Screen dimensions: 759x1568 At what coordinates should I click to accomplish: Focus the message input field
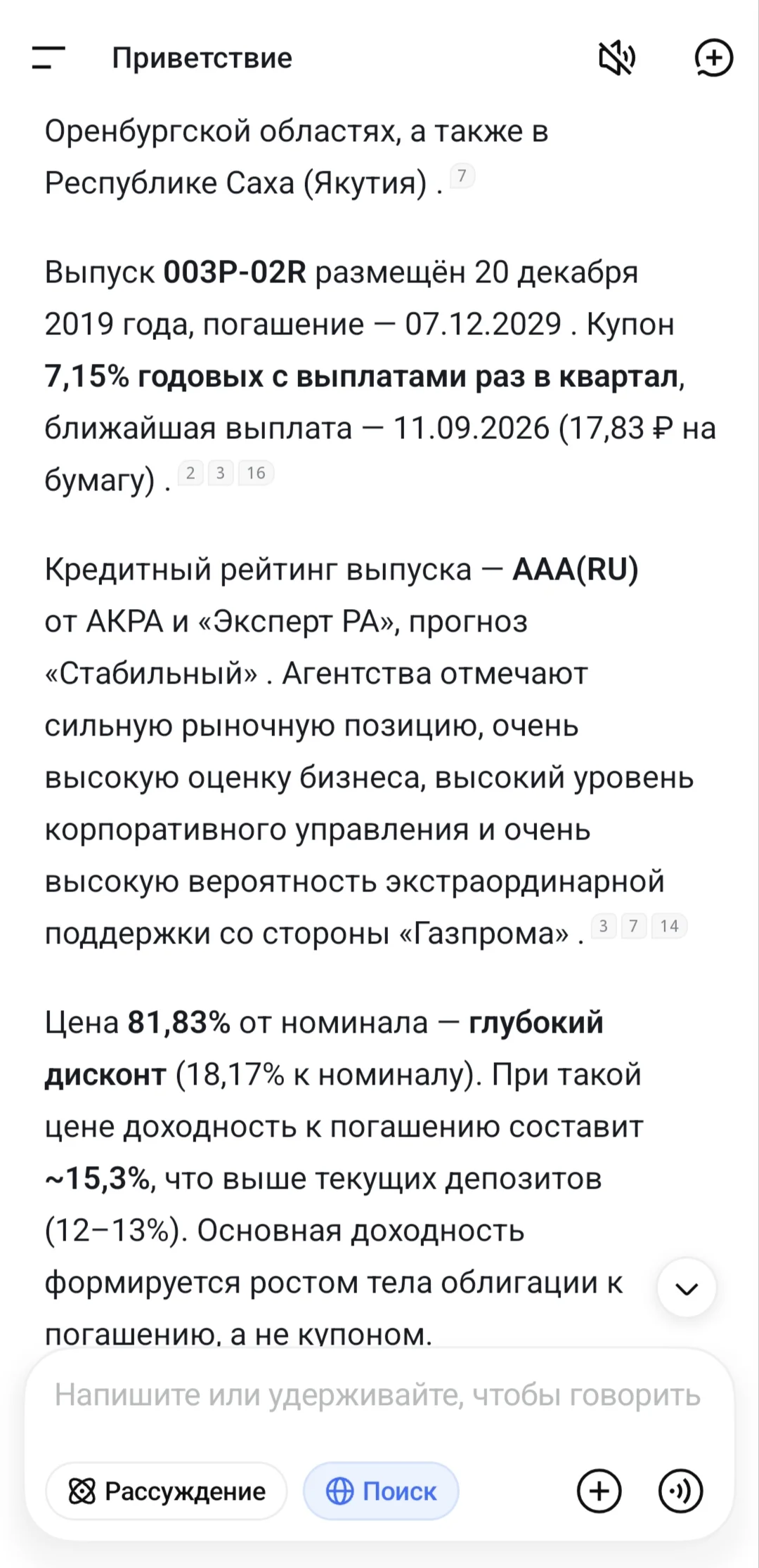click(x=378, y=1394)
